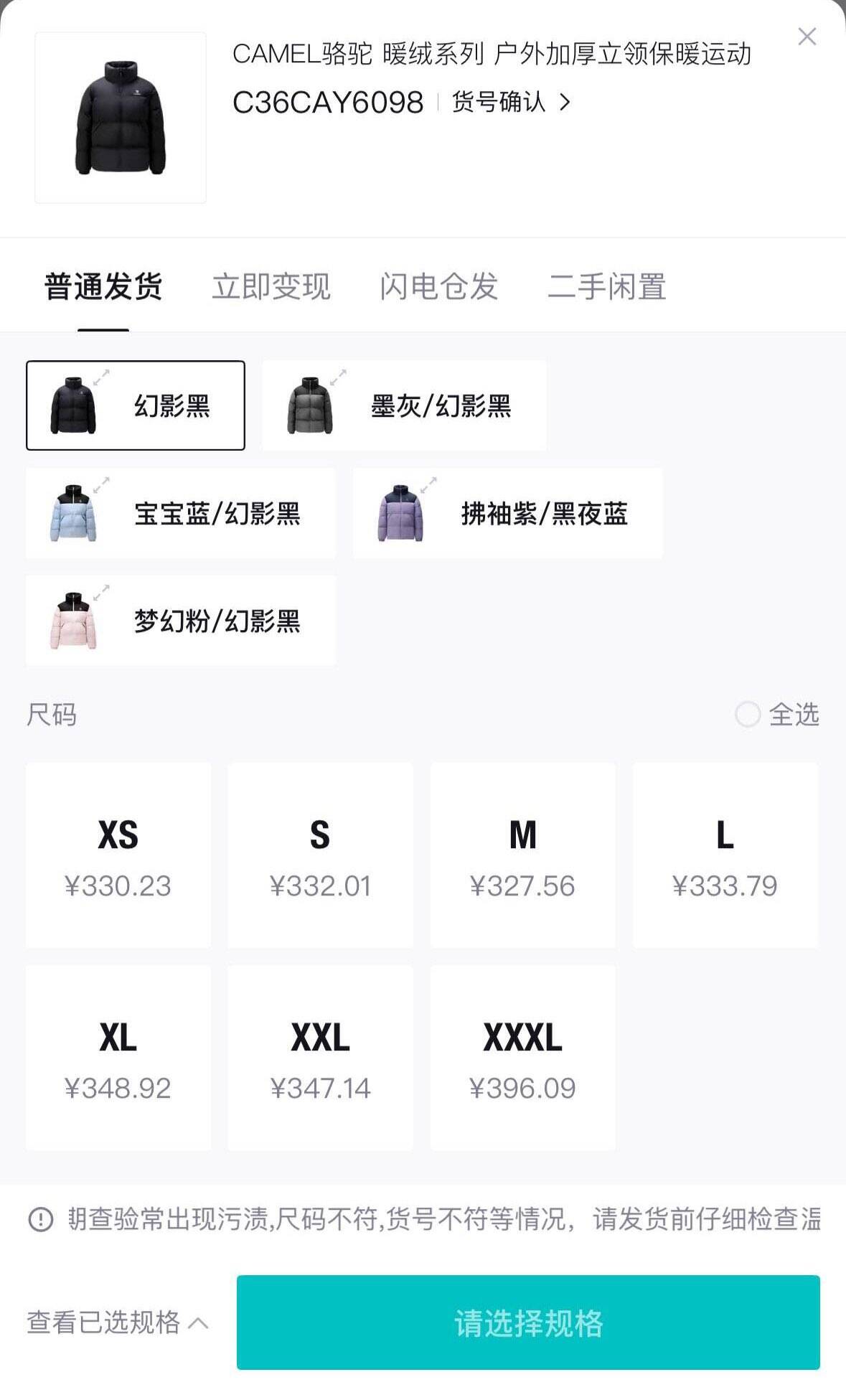Close the specification selection sheet

[807, 37]
